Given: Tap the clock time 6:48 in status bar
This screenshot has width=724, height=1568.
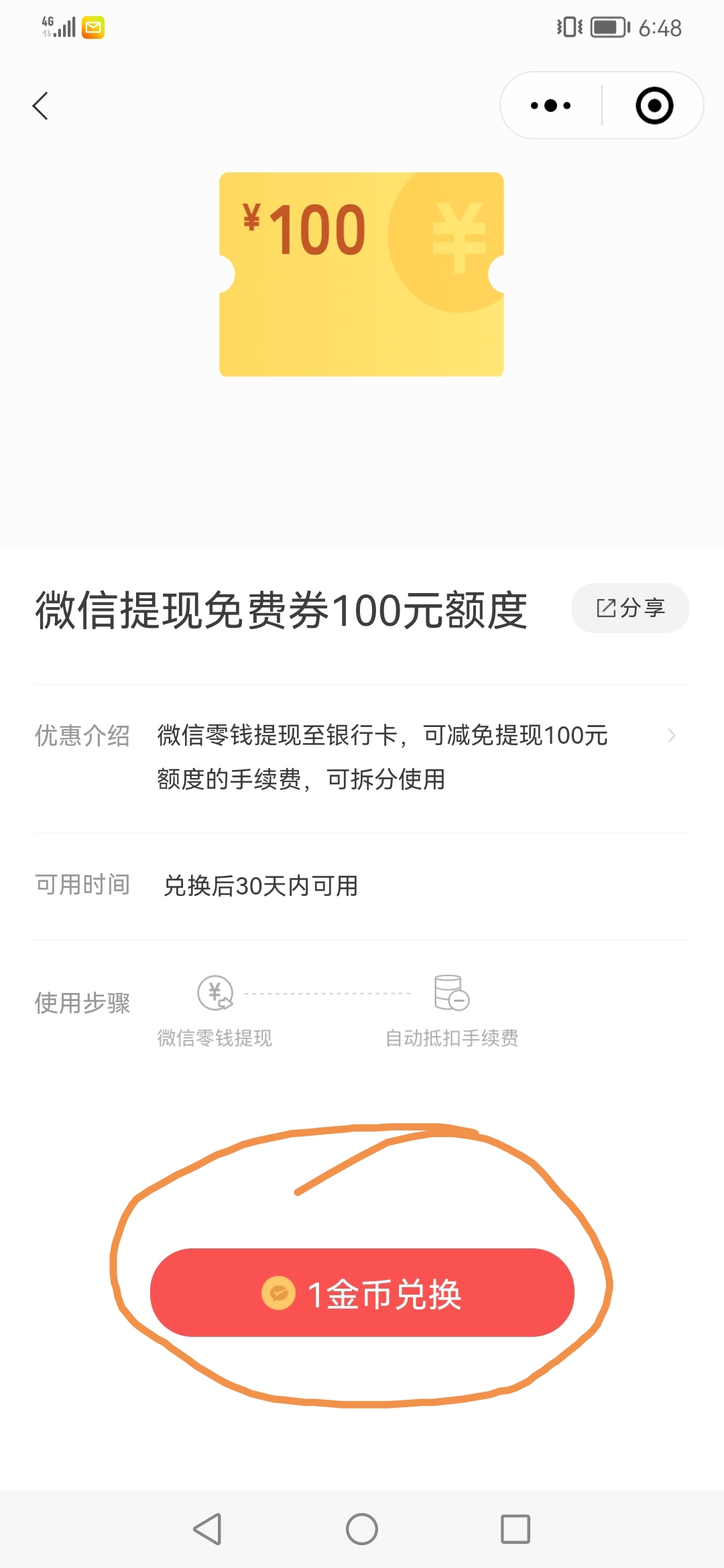Looking at the screenshot, I should pos(660,27).
